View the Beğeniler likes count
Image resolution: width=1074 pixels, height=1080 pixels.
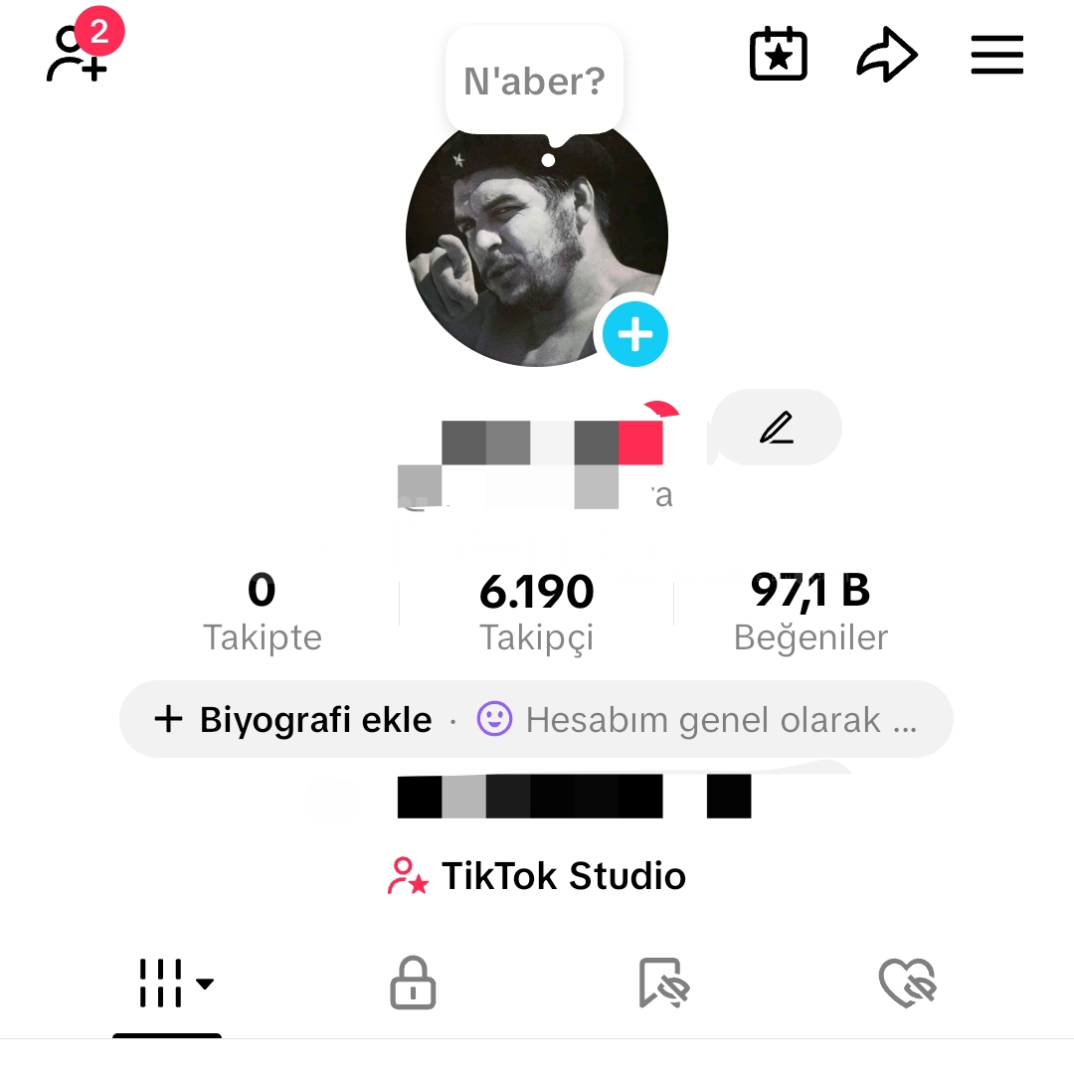[x=810, y=611]
